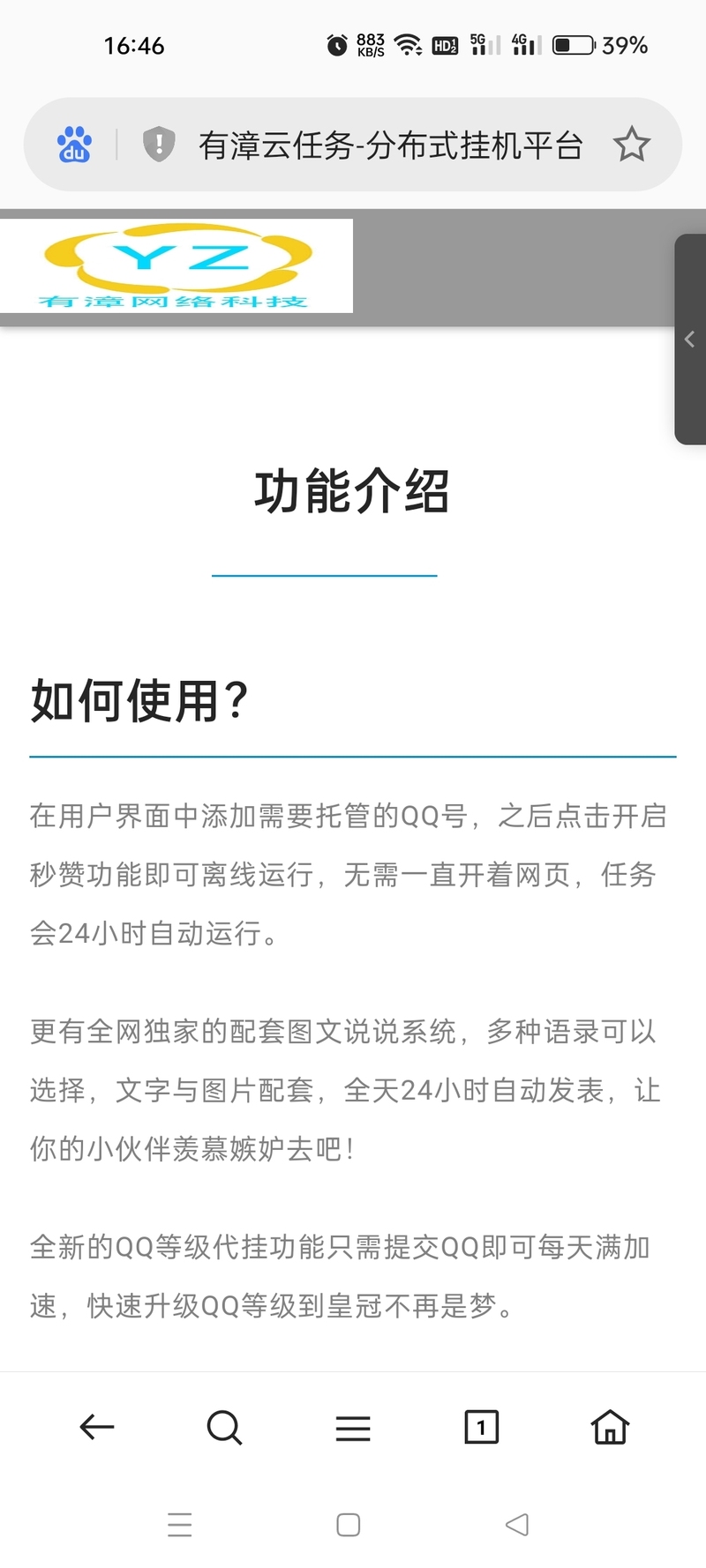Go to the browser home page

[x=610, y=1427]
